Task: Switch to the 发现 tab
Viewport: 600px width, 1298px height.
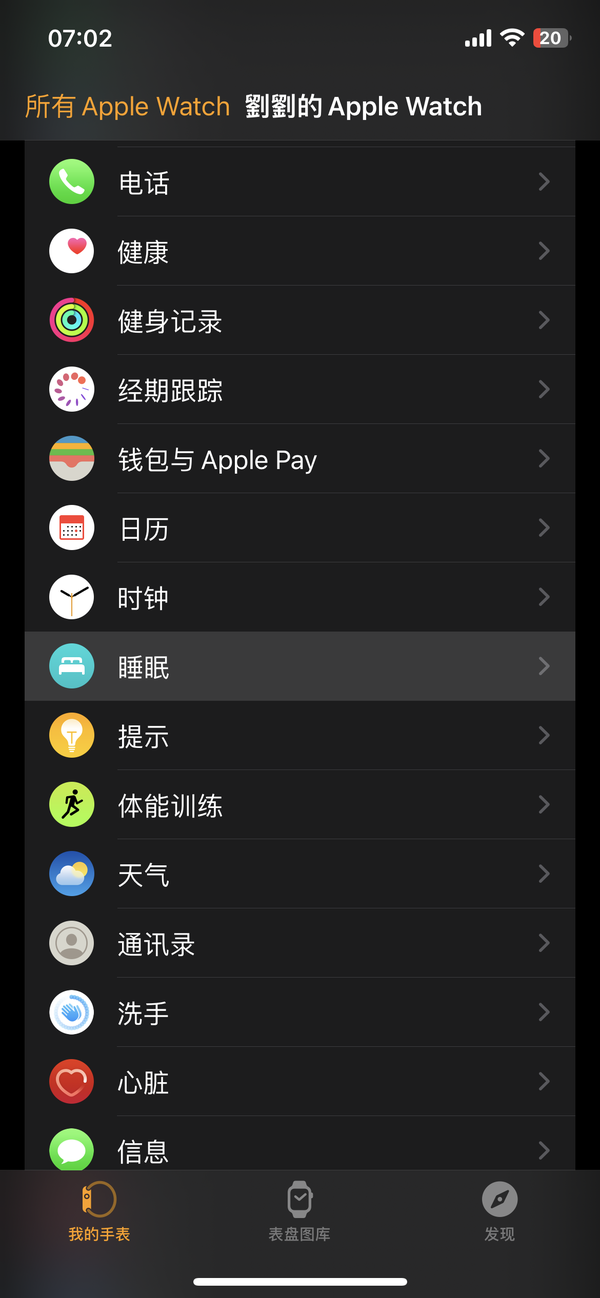Action: pyautogui.click(x=499, y=1211)
